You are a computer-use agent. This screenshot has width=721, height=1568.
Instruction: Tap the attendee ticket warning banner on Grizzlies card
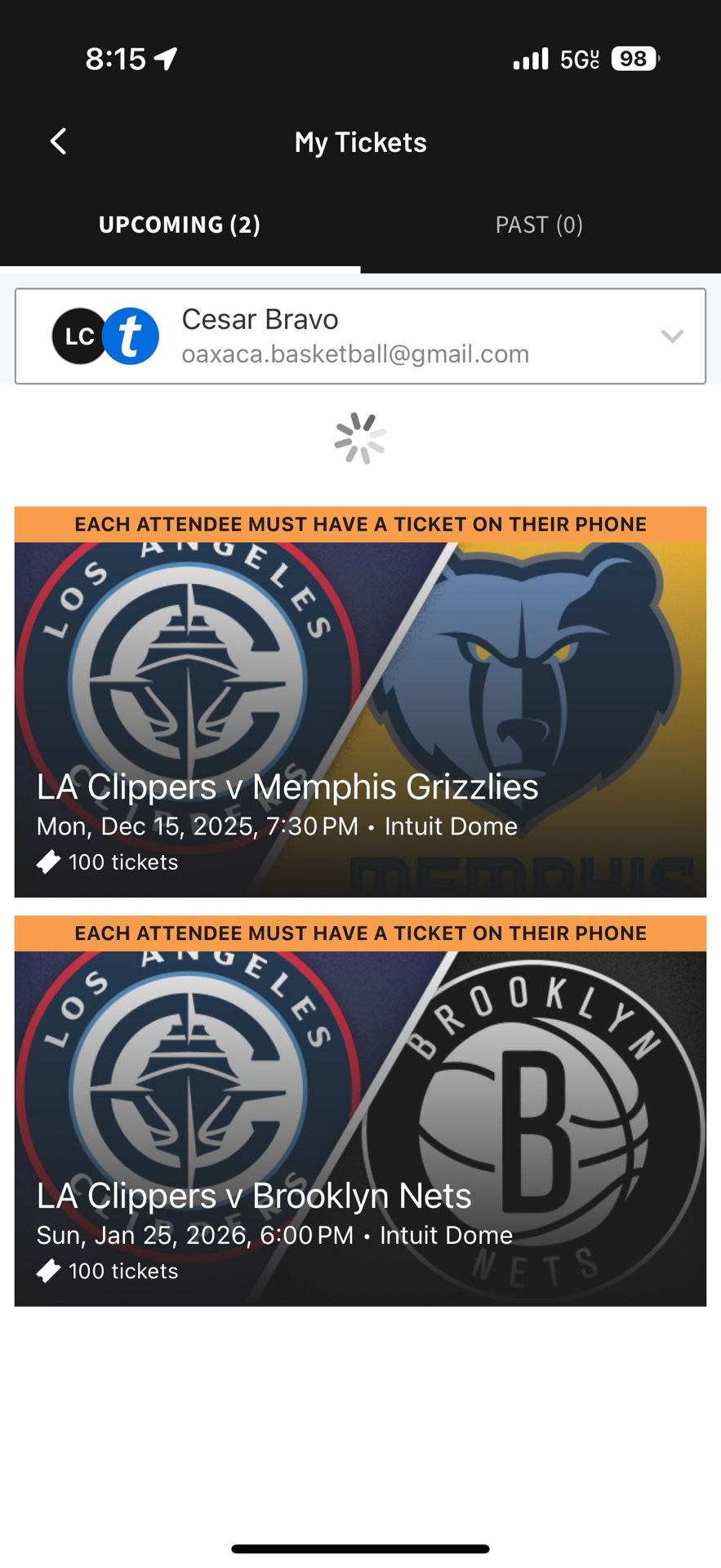(x=360, y=523)
